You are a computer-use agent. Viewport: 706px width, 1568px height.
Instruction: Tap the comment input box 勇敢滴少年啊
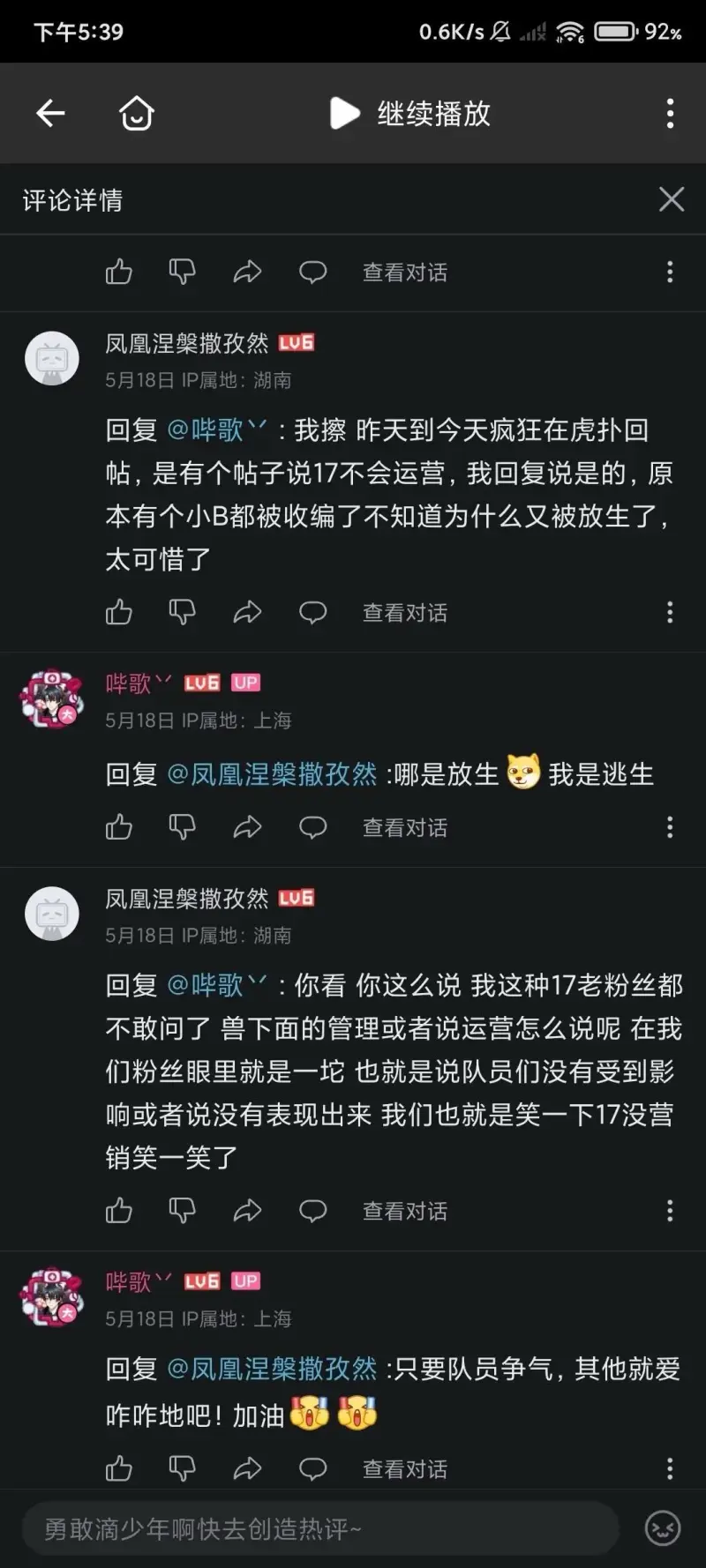tap(318, 1528)
